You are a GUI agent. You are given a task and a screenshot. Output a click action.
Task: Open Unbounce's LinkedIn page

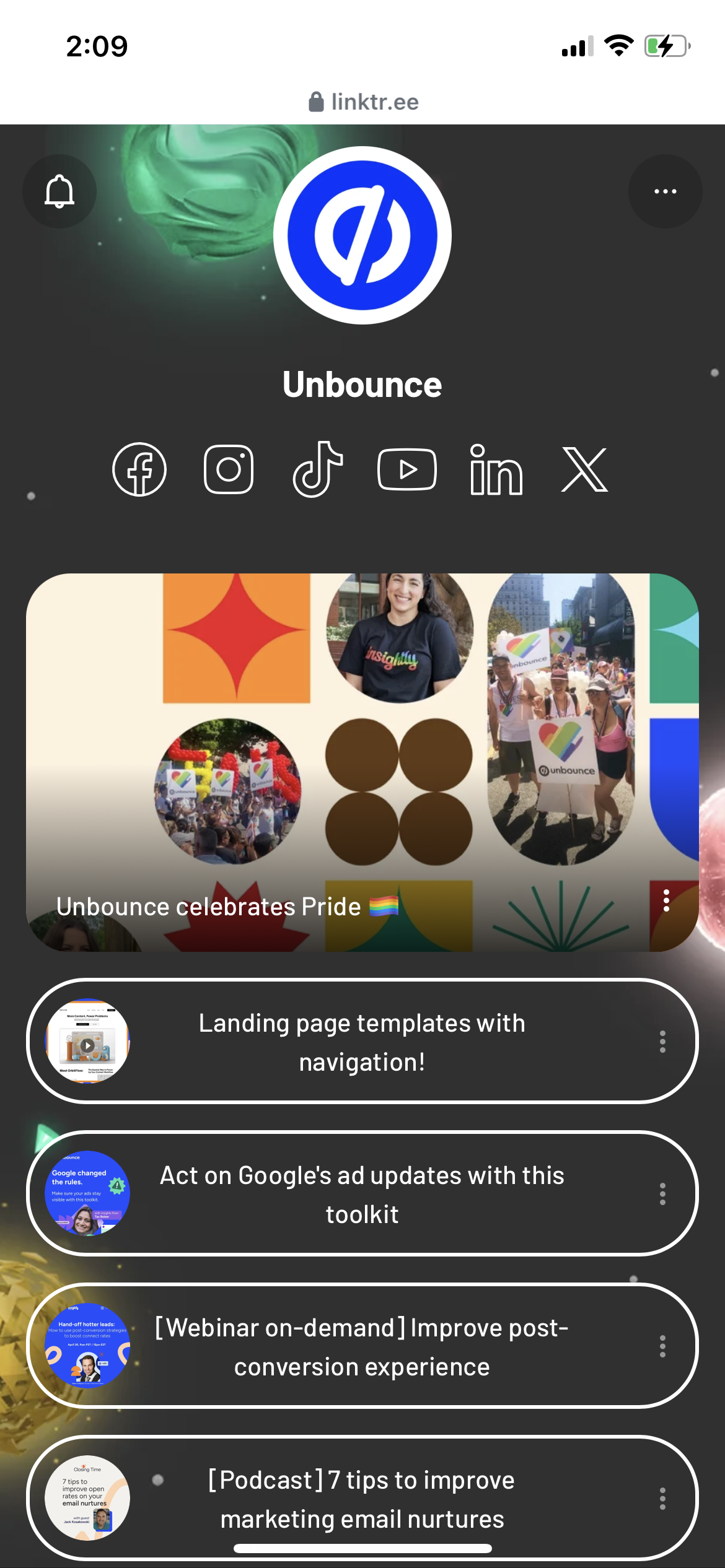496,469
